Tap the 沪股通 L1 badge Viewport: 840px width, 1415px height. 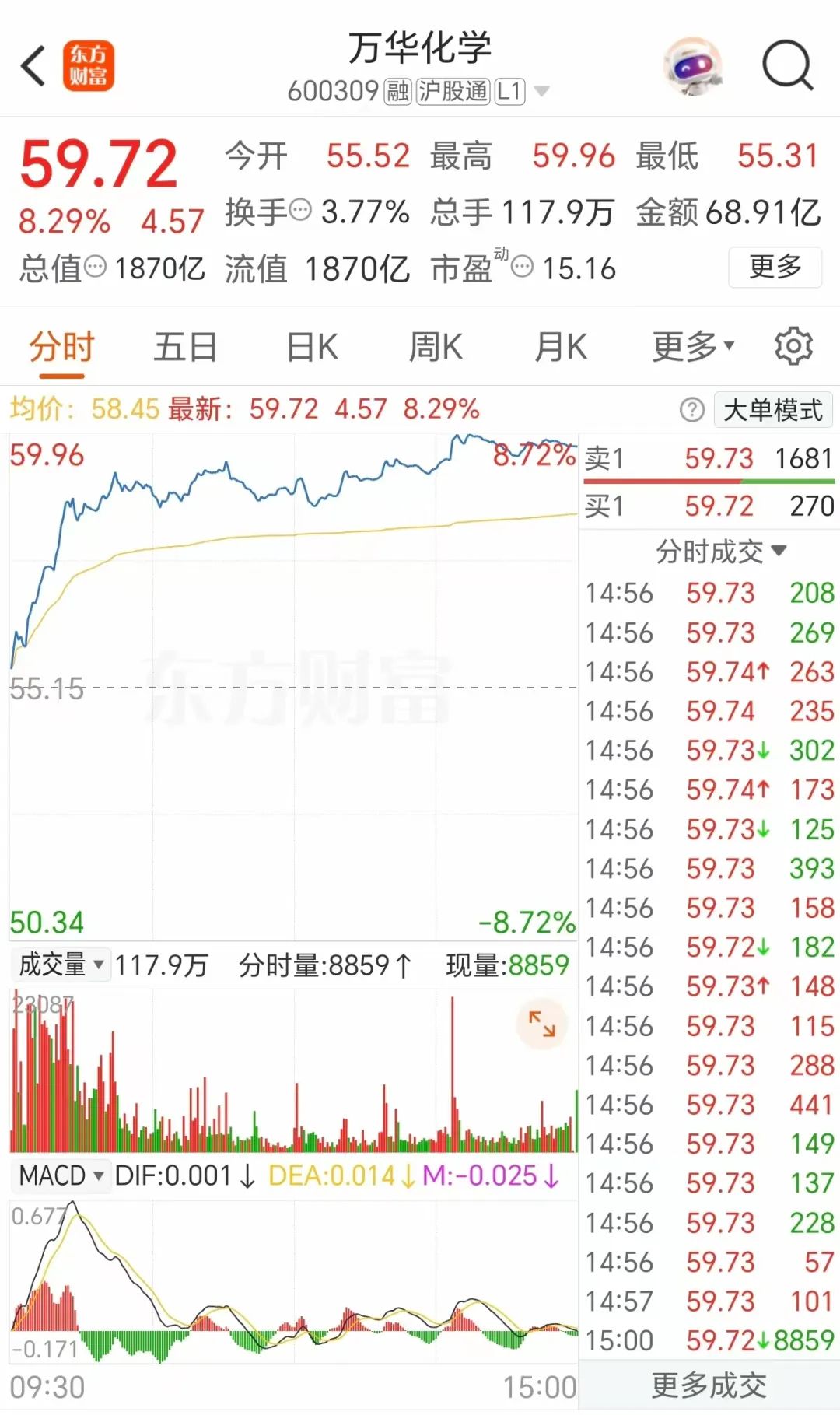tap(452, 92)
